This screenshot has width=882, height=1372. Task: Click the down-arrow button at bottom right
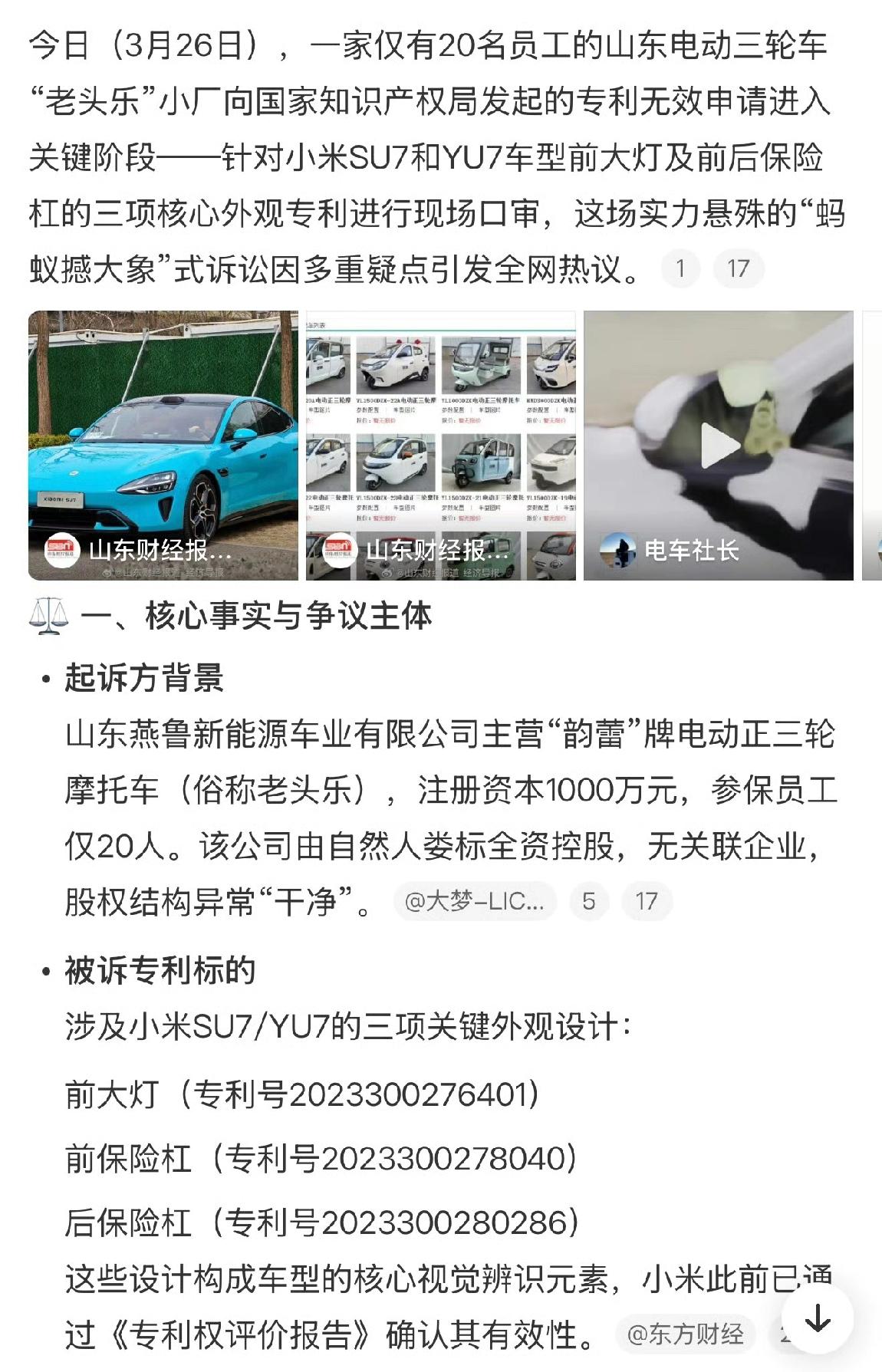click(816, 1316)
